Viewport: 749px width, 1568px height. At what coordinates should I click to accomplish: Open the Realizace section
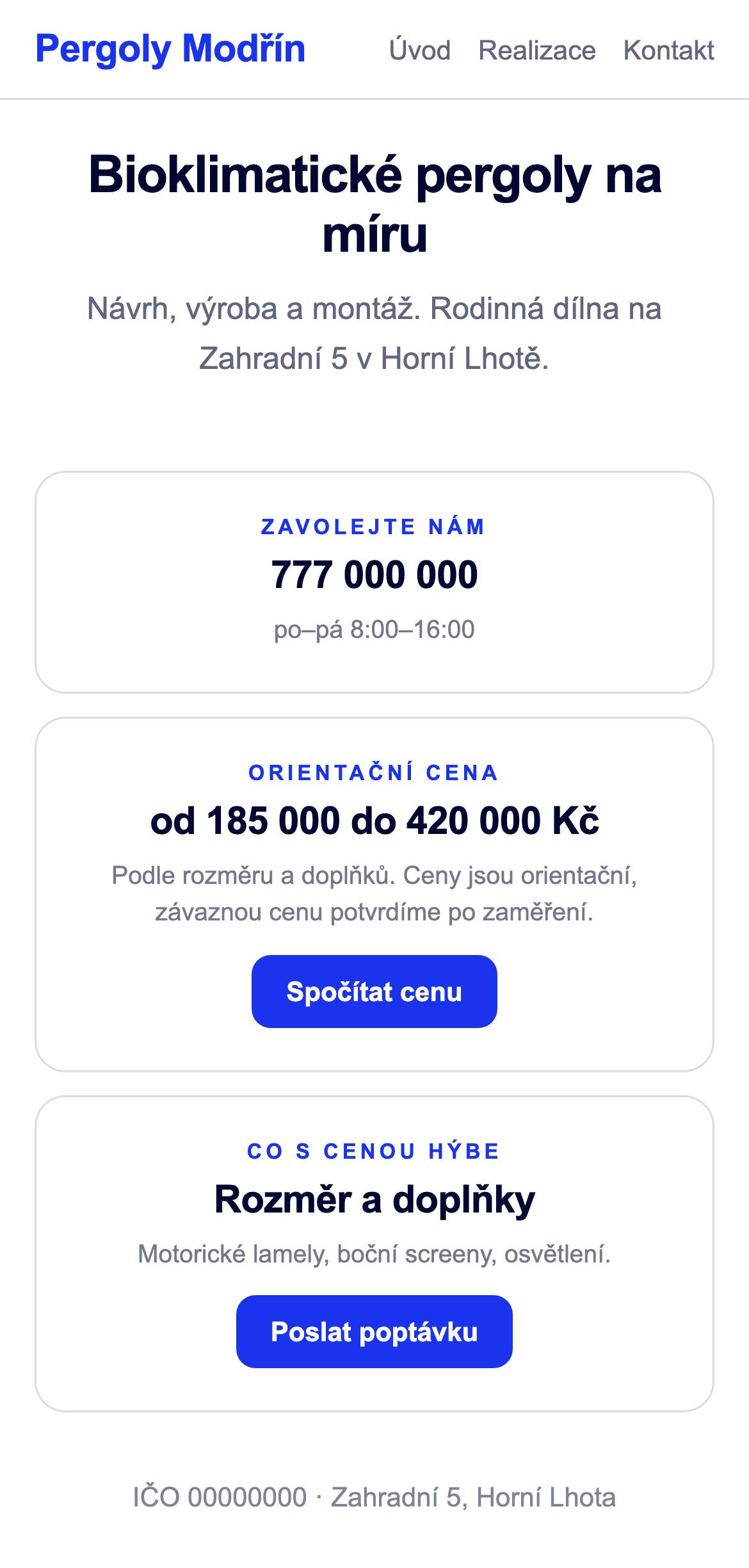pos(537,50)
